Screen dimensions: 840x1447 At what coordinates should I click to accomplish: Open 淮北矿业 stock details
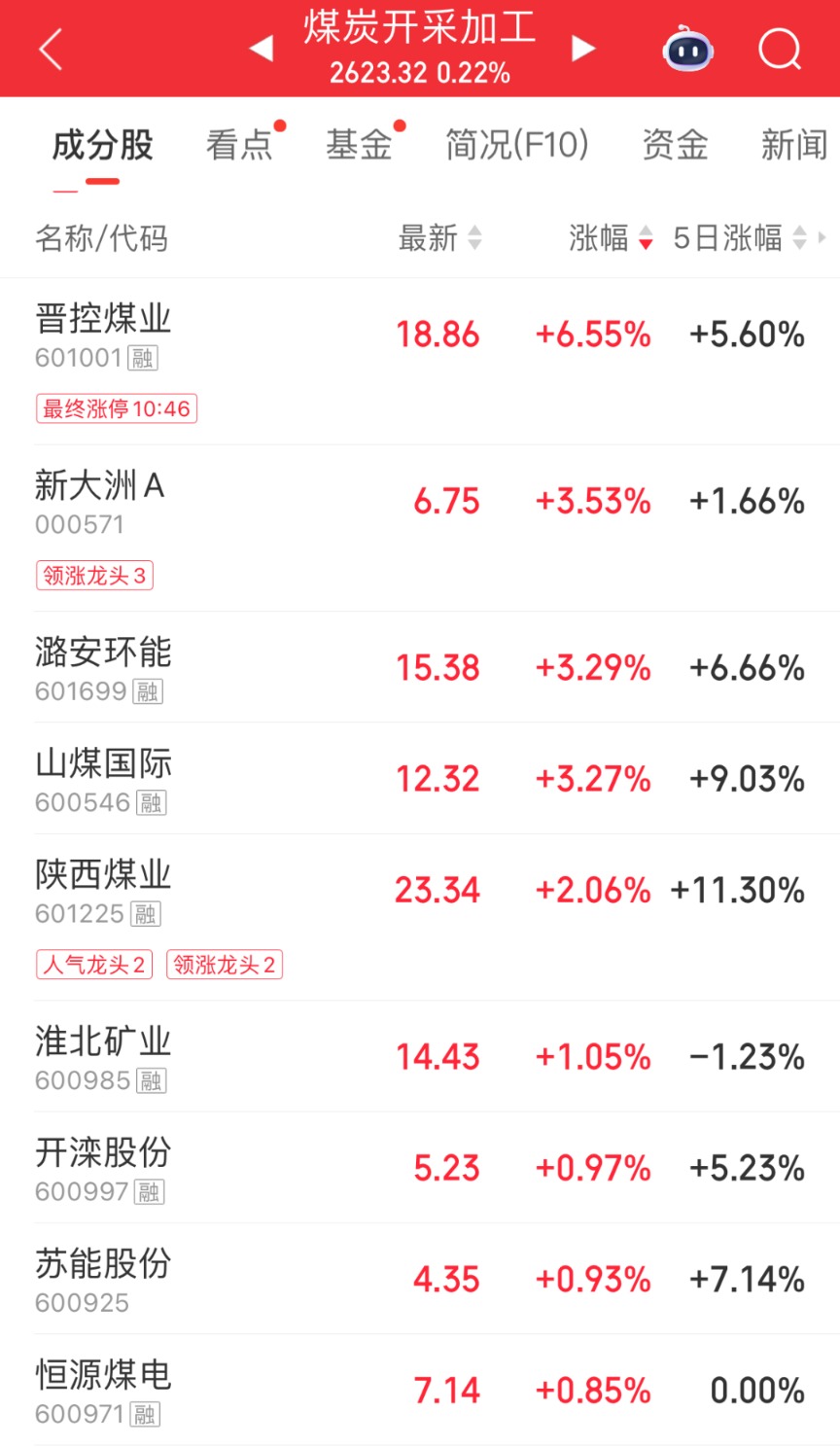[x=420, y=1056]
